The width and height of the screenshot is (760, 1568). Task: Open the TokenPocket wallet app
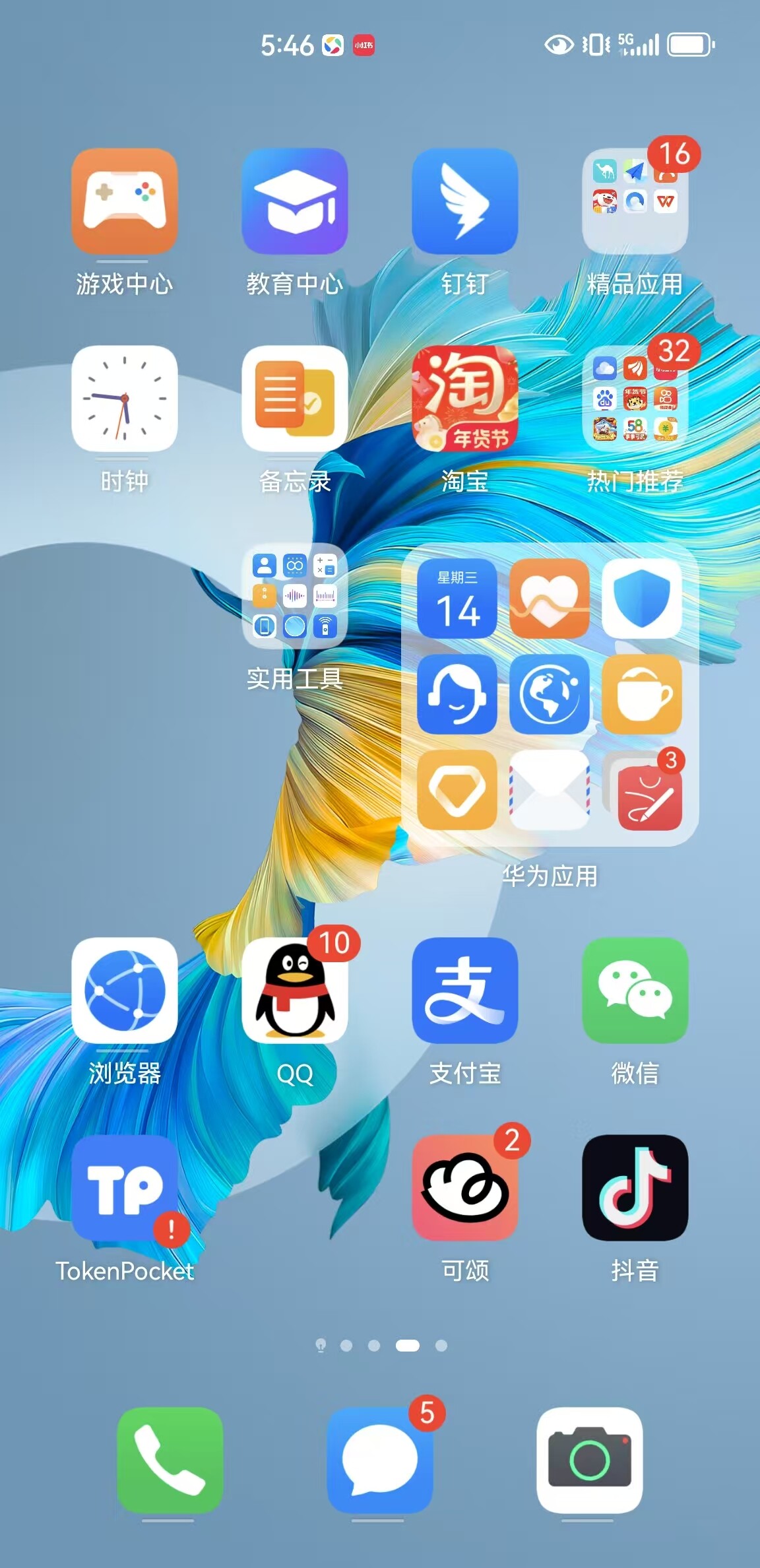tap(124, 1188)
